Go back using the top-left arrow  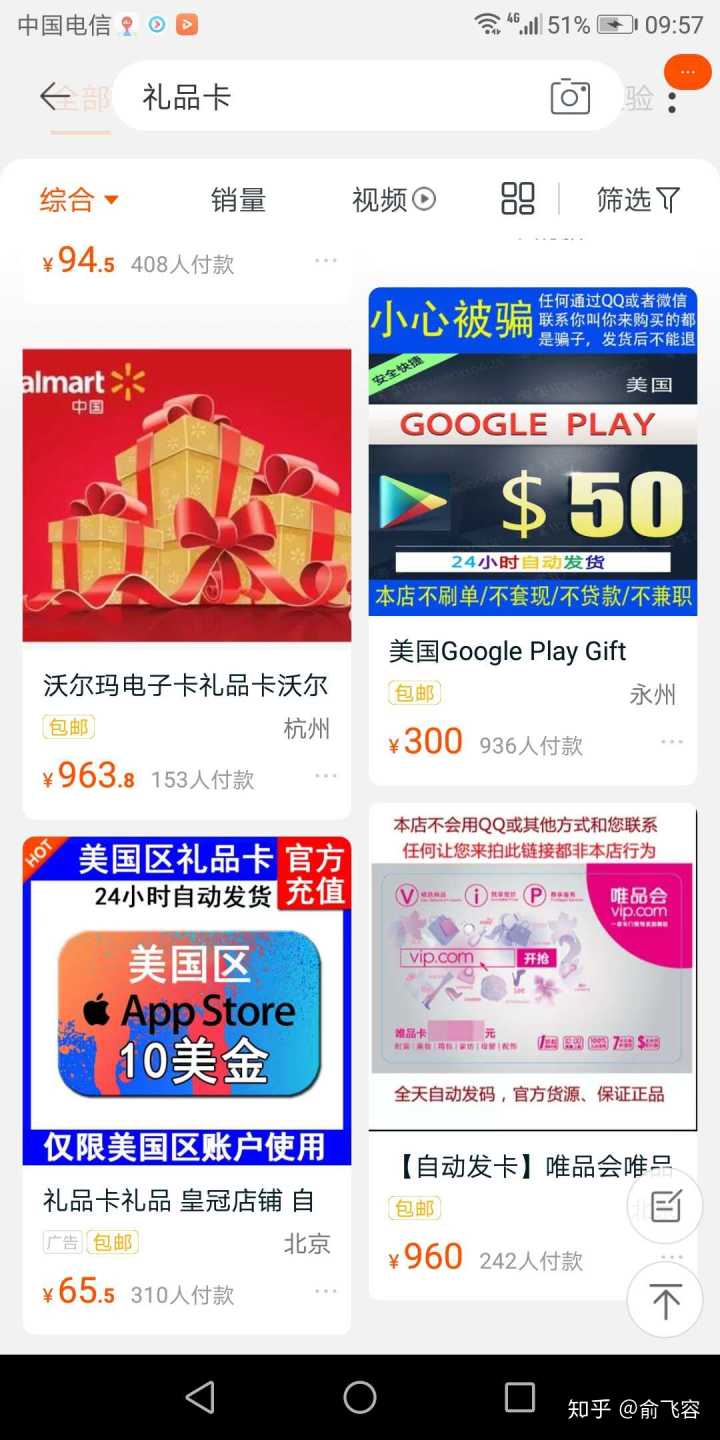pyautogui.click(x=52, y=97)
